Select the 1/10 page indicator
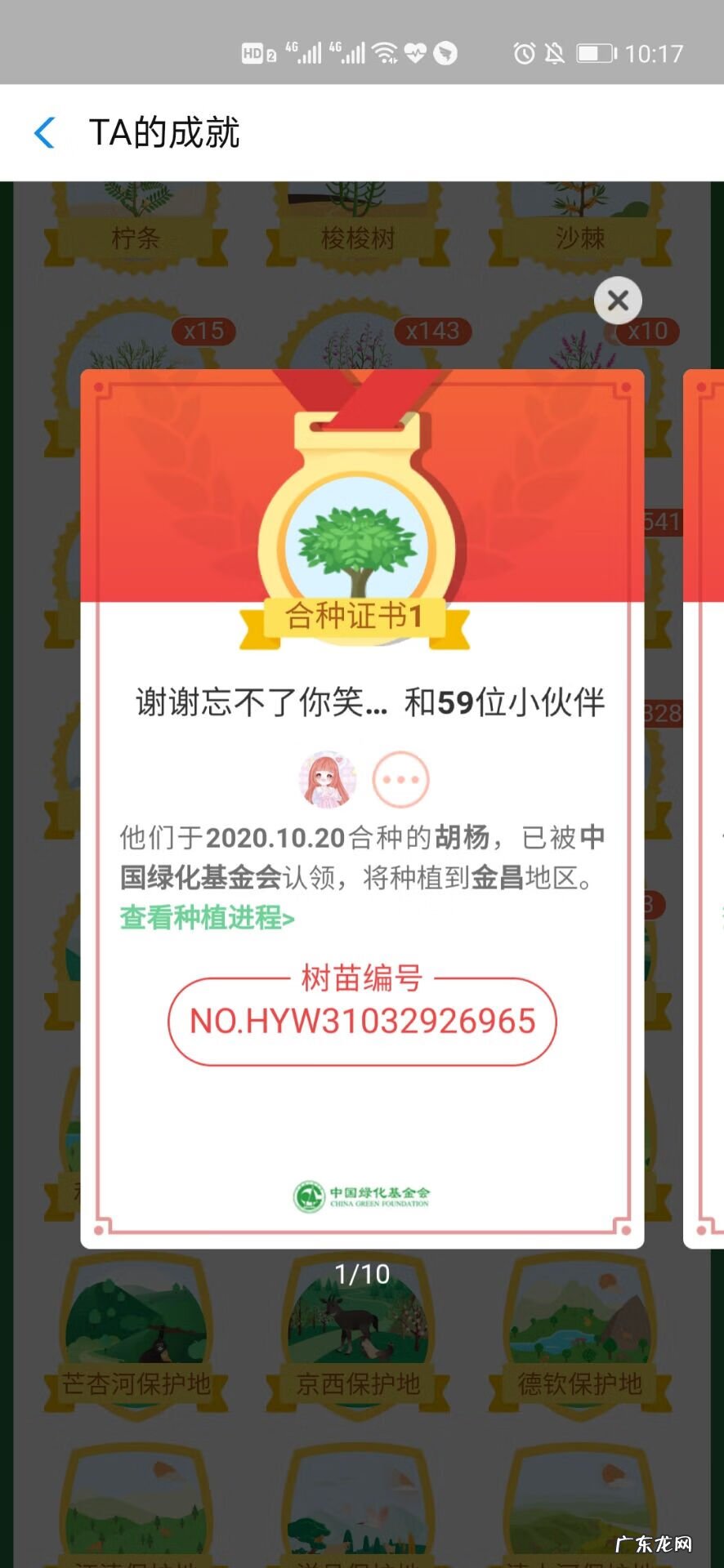Viewport: 724px width, 1568px height. click(362, 1274)
